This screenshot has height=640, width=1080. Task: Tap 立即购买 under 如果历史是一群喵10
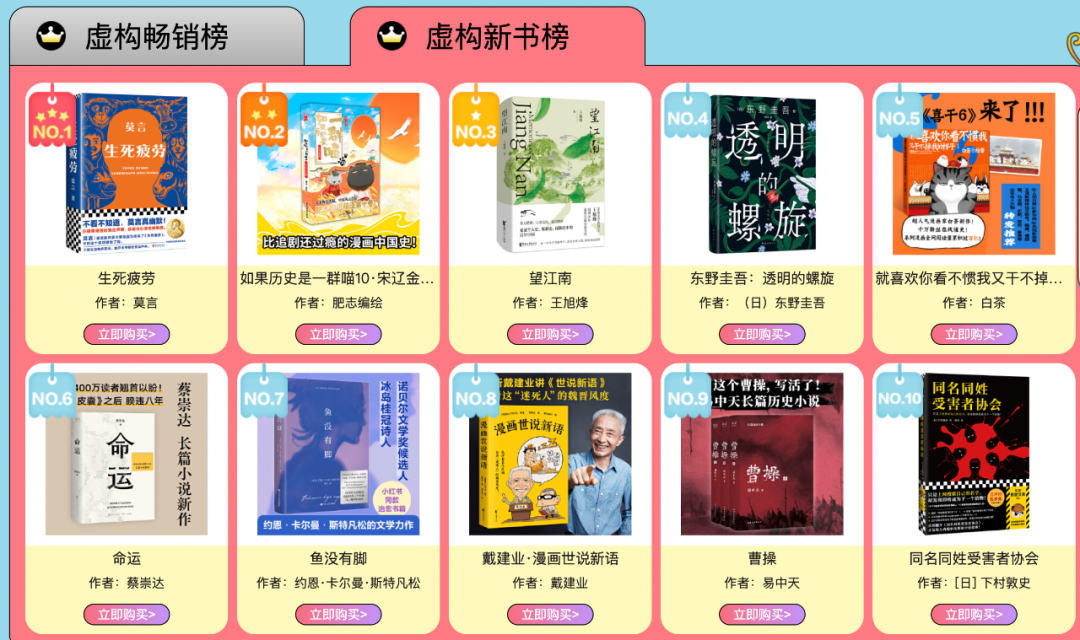[338, 334]
